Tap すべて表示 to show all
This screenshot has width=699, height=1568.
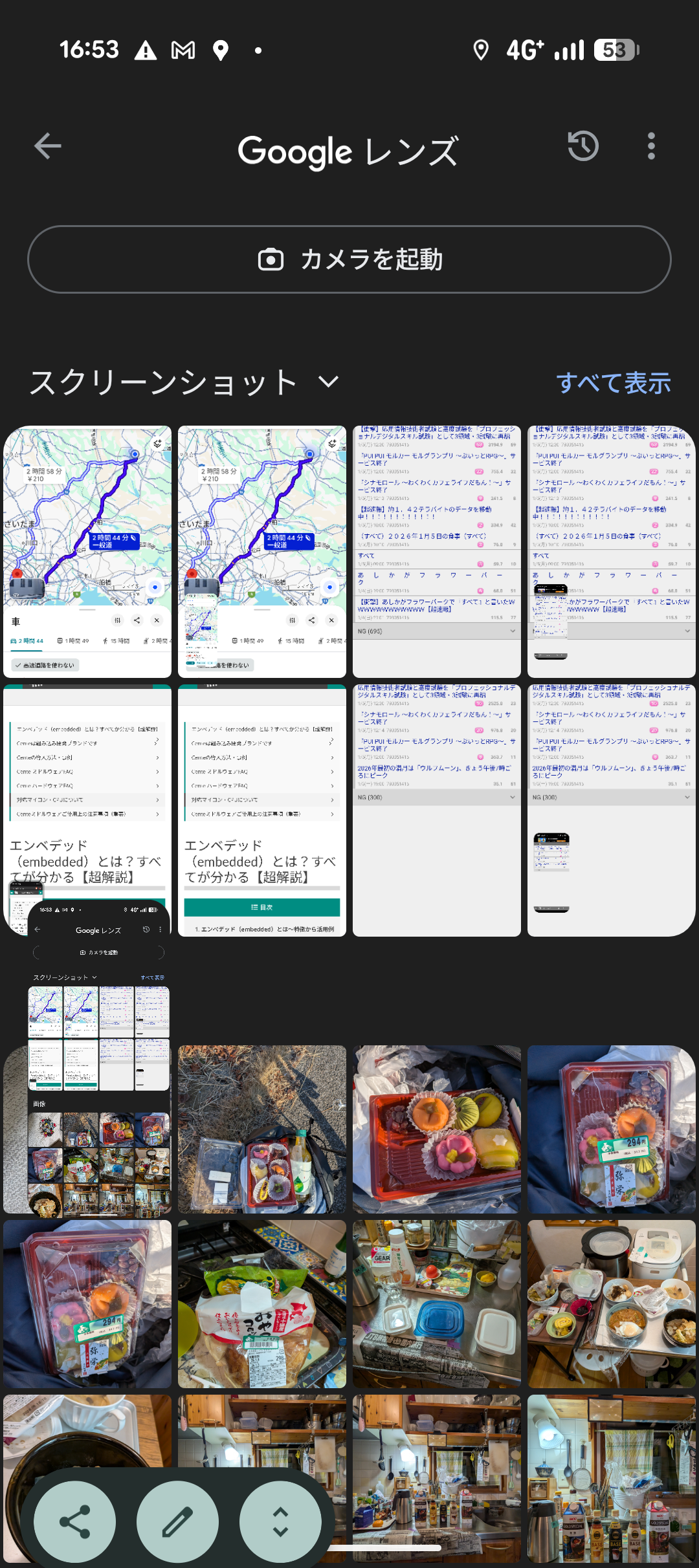(613, 383)
